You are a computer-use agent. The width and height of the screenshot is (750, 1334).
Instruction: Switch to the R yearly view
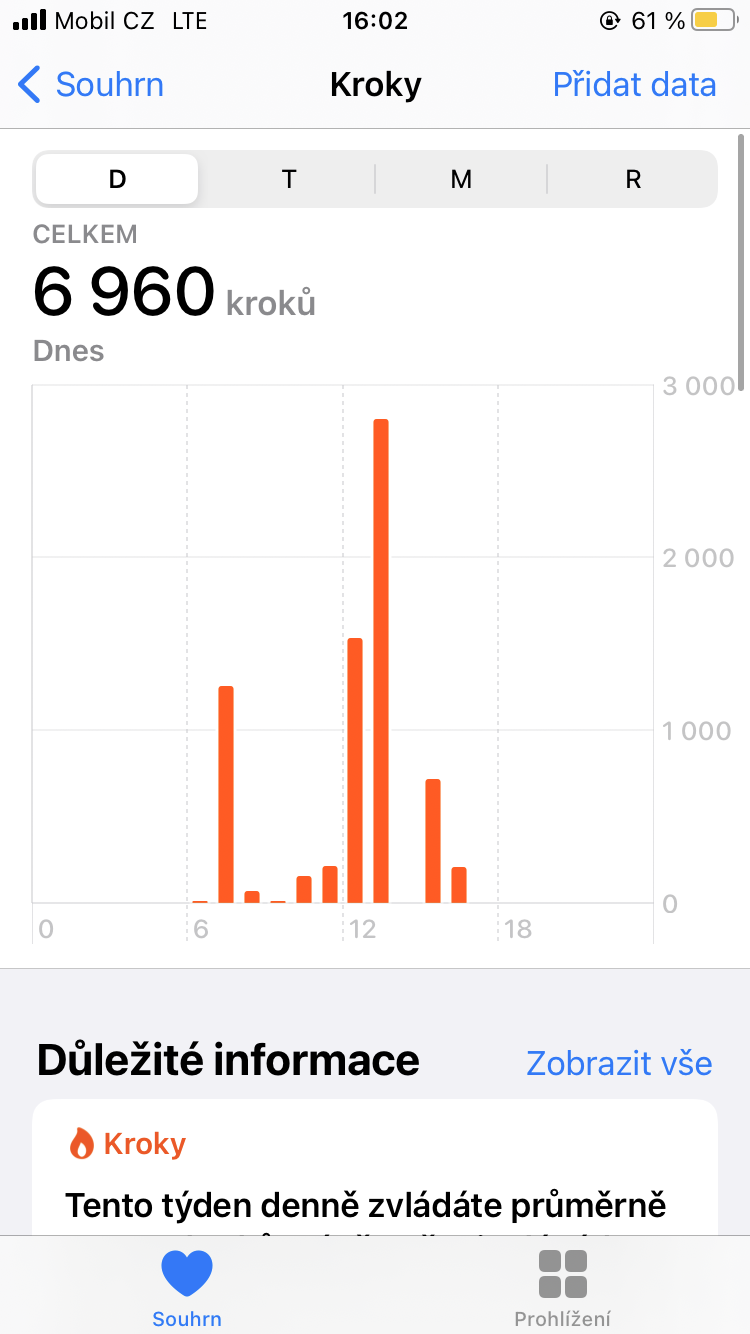click(633, 179)
